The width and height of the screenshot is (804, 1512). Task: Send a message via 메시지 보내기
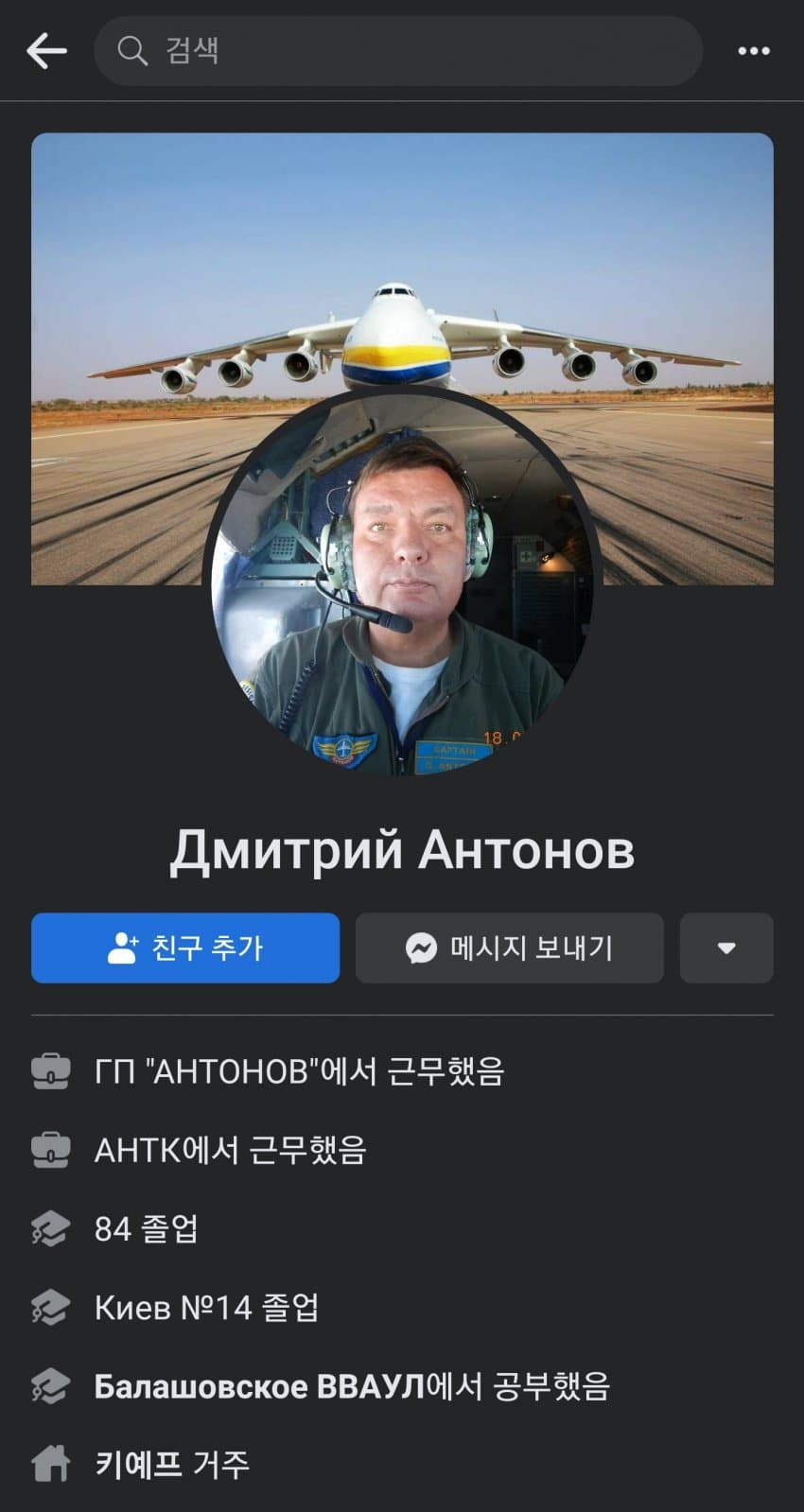click(509, 947)
